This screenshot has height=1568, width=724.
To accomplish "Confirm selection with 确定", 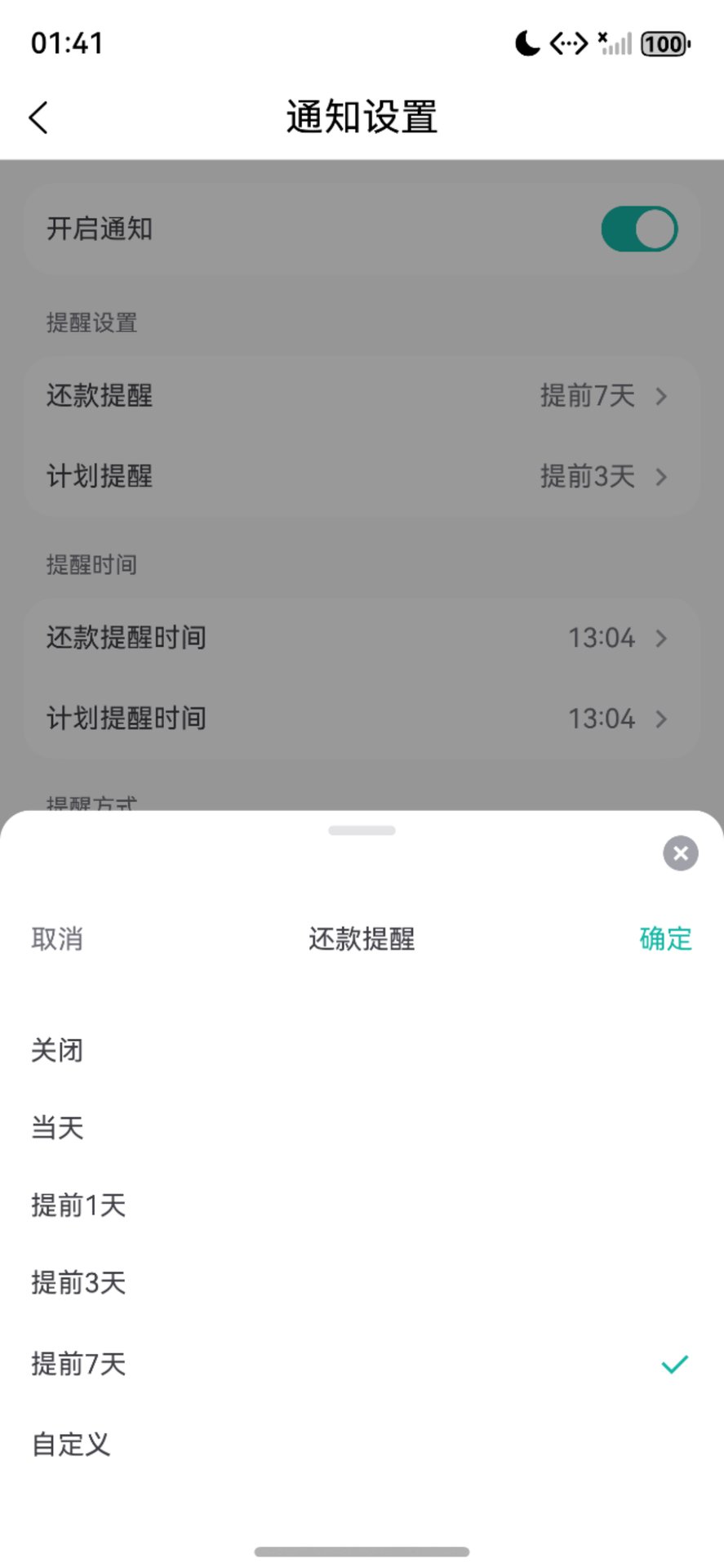I will coord(665,939).
